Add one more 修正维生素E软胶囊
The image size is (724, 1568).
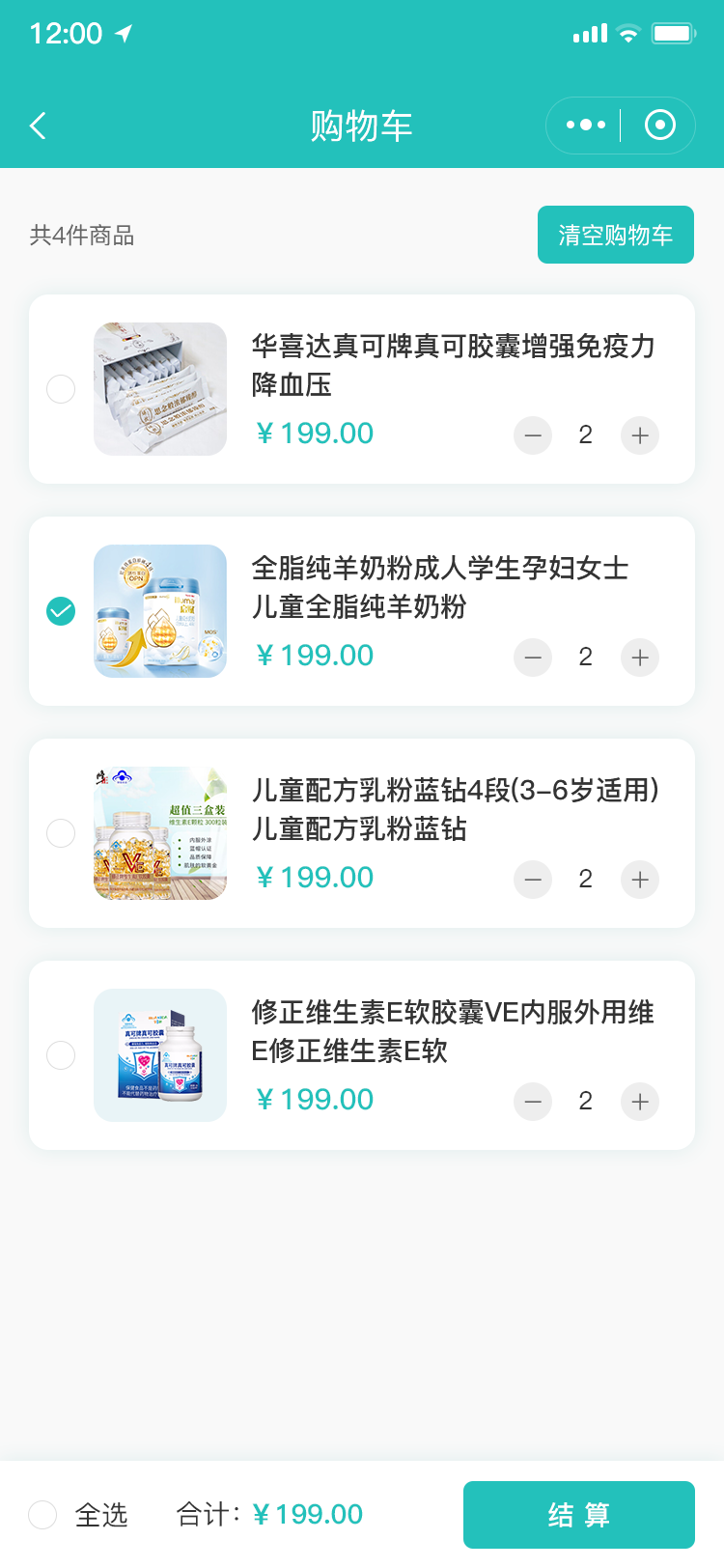click(x=640, y=1102)
